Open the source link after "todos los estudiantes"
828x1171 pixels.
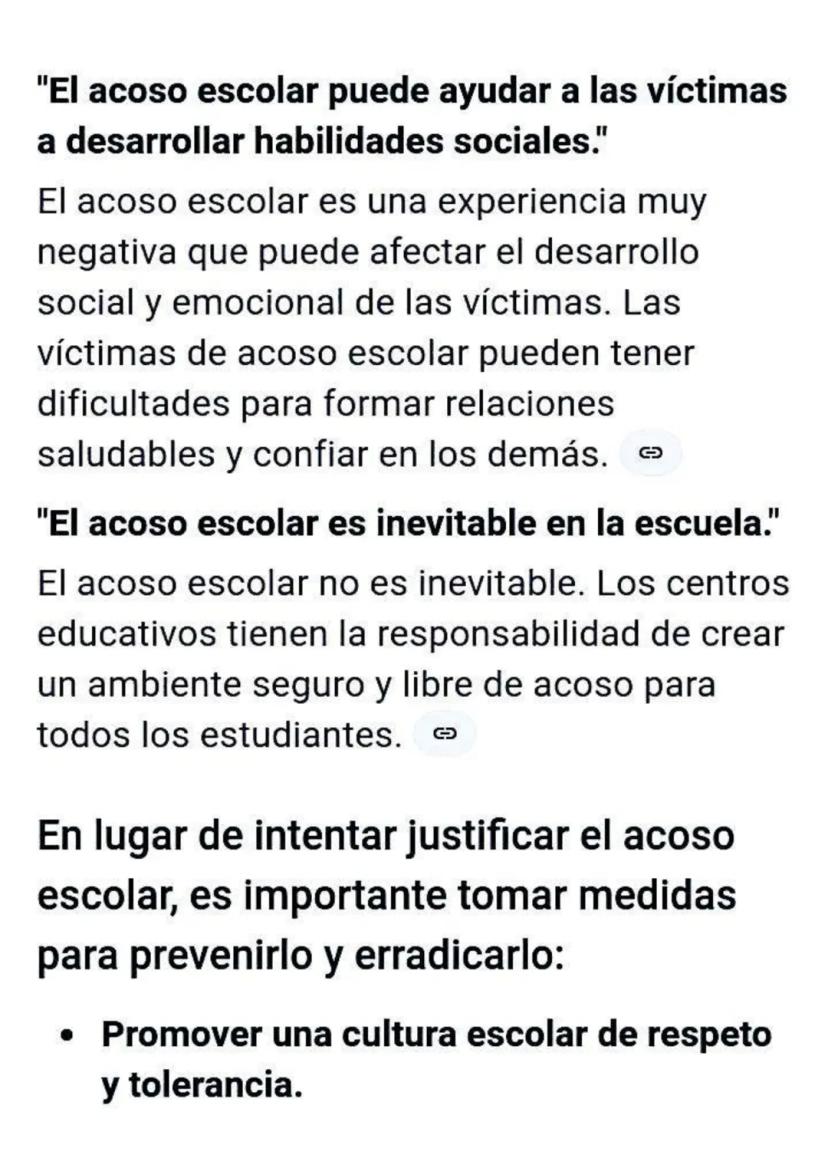click(x=445, y=735)
